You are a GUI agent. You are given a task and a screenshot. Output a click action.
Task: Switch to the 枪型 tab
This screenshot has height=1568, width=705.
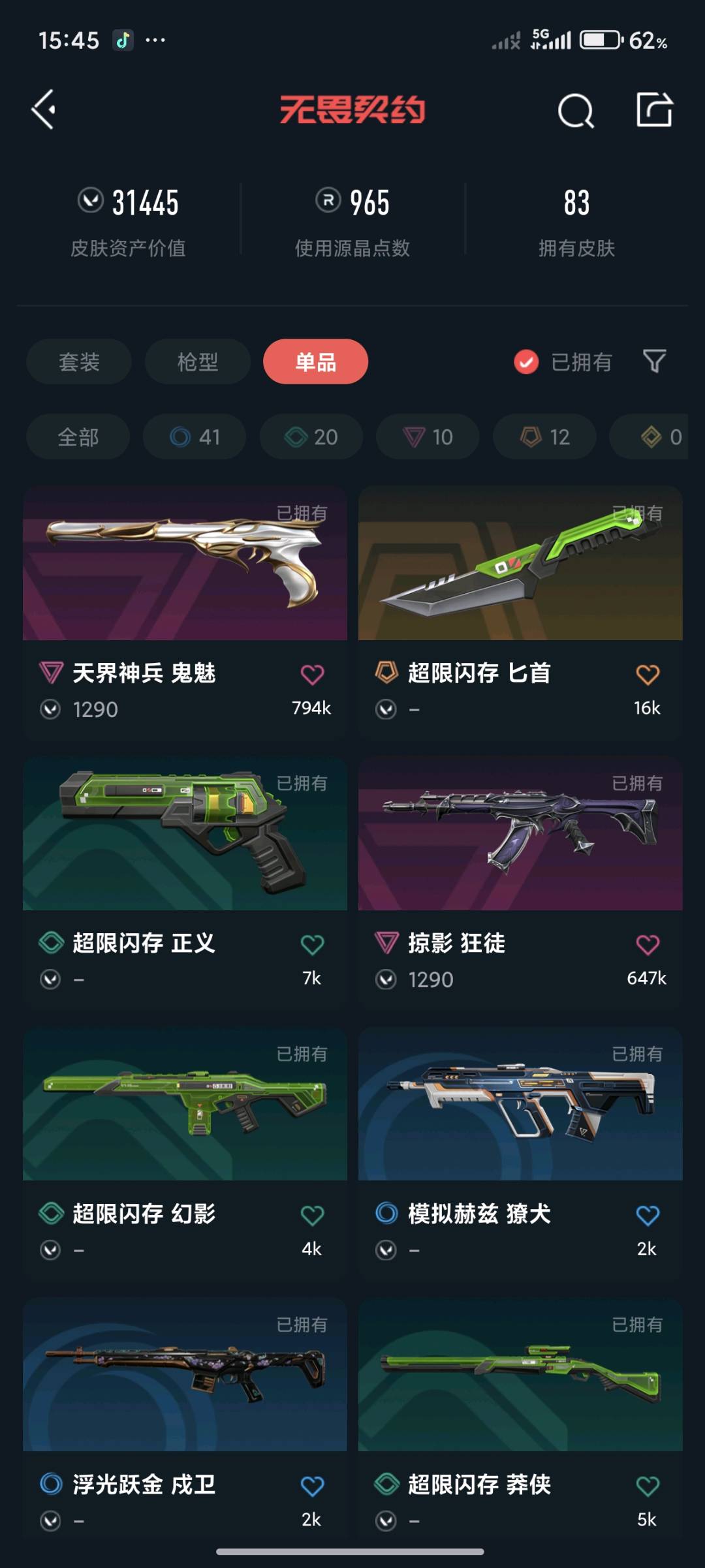tap(197, 361)
